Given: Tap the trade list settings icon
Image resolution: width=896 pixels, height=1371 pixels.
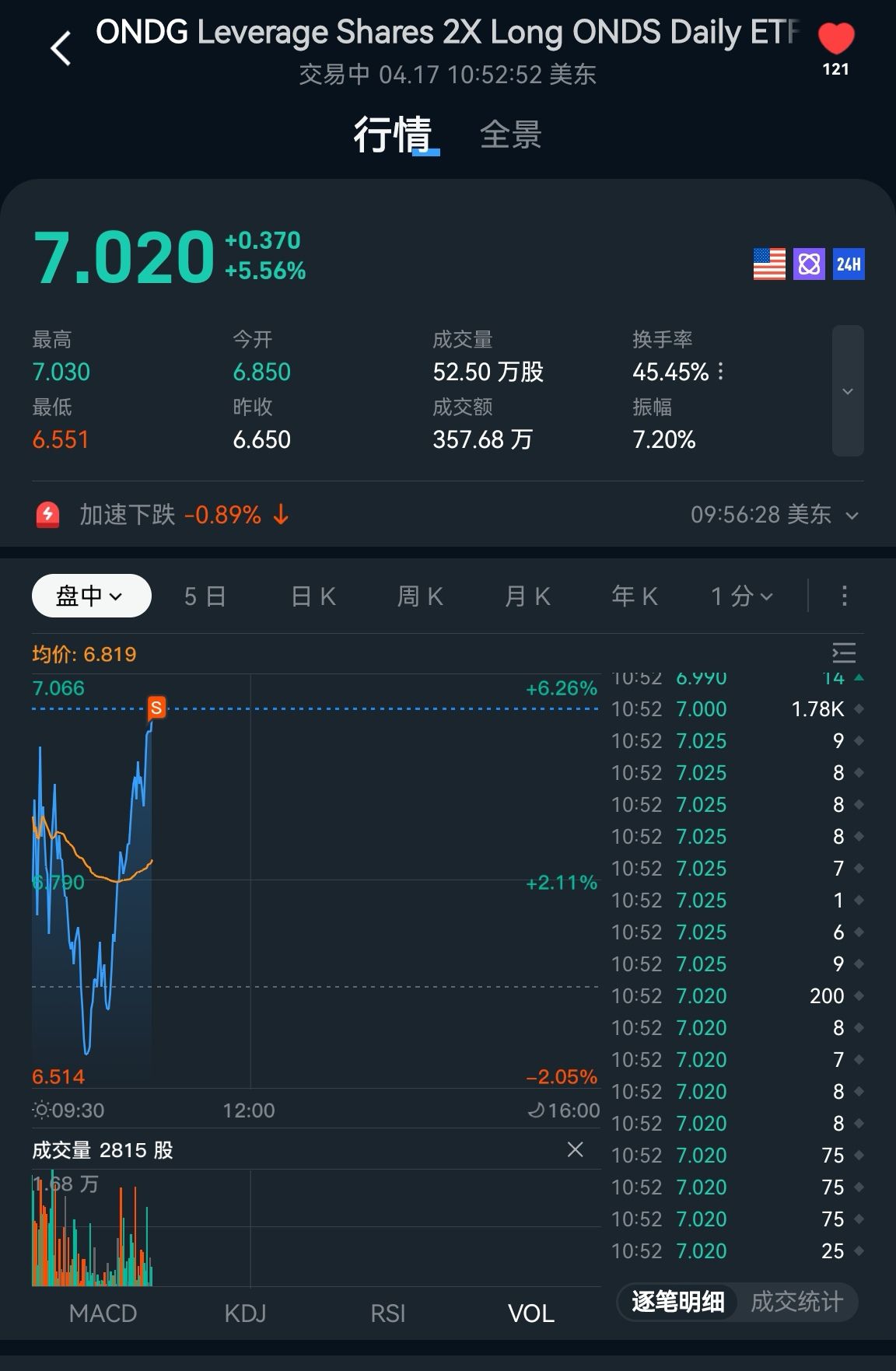Looking at the screenshot, I should (x=844, y=652).
